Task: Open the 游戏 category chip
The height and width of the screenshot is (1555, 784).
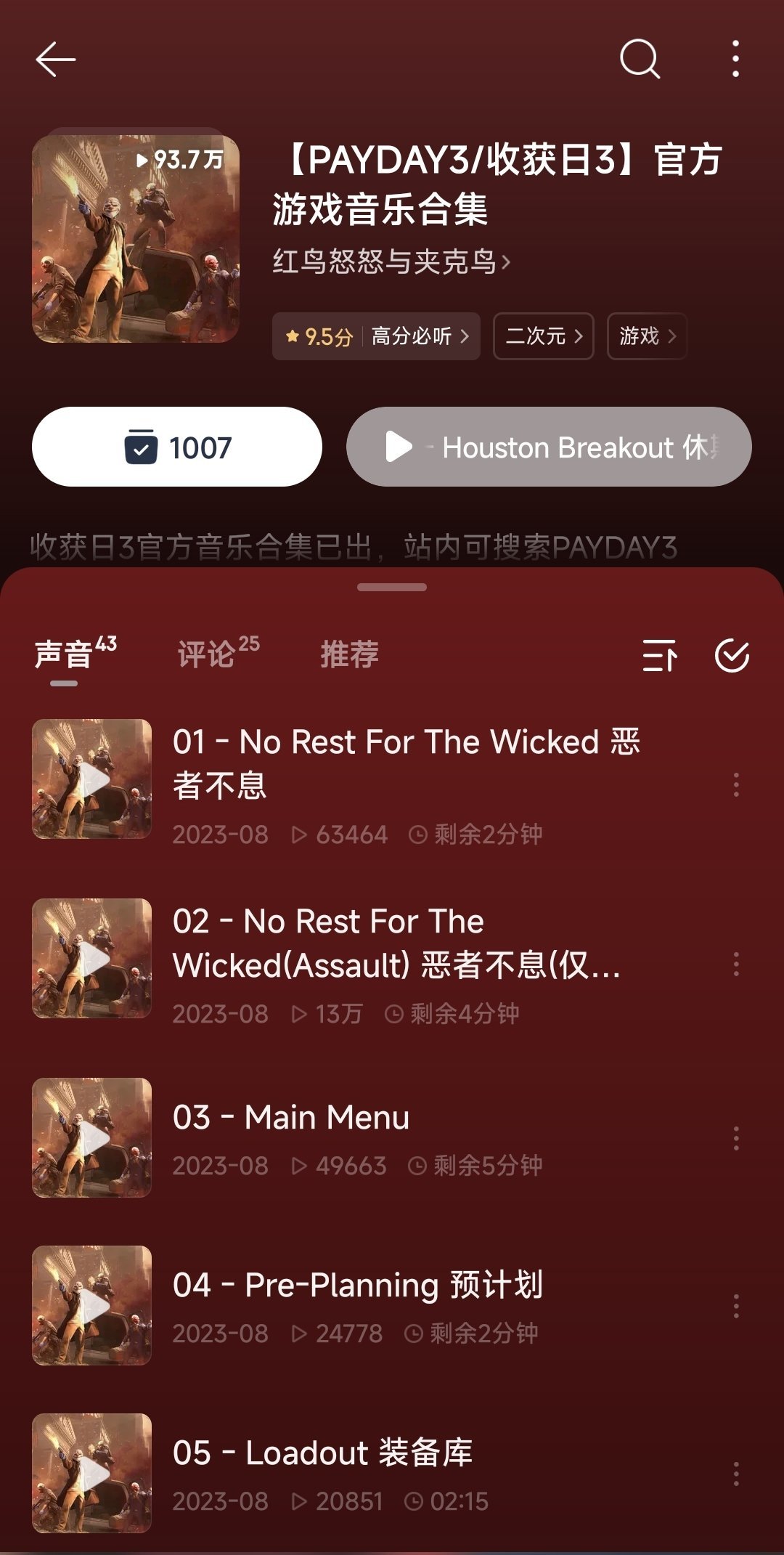Action: 647,336
